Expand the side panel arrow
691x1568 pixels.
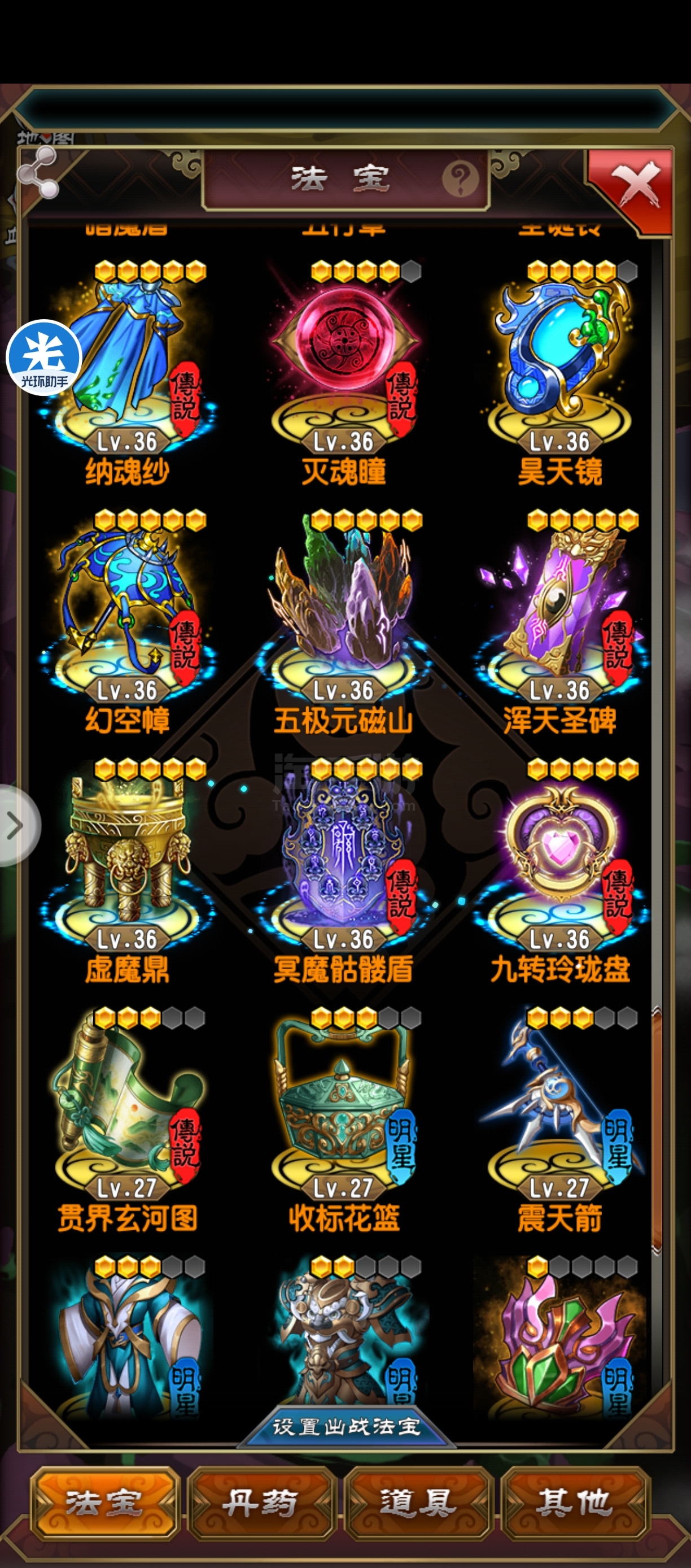coord(16,825)
